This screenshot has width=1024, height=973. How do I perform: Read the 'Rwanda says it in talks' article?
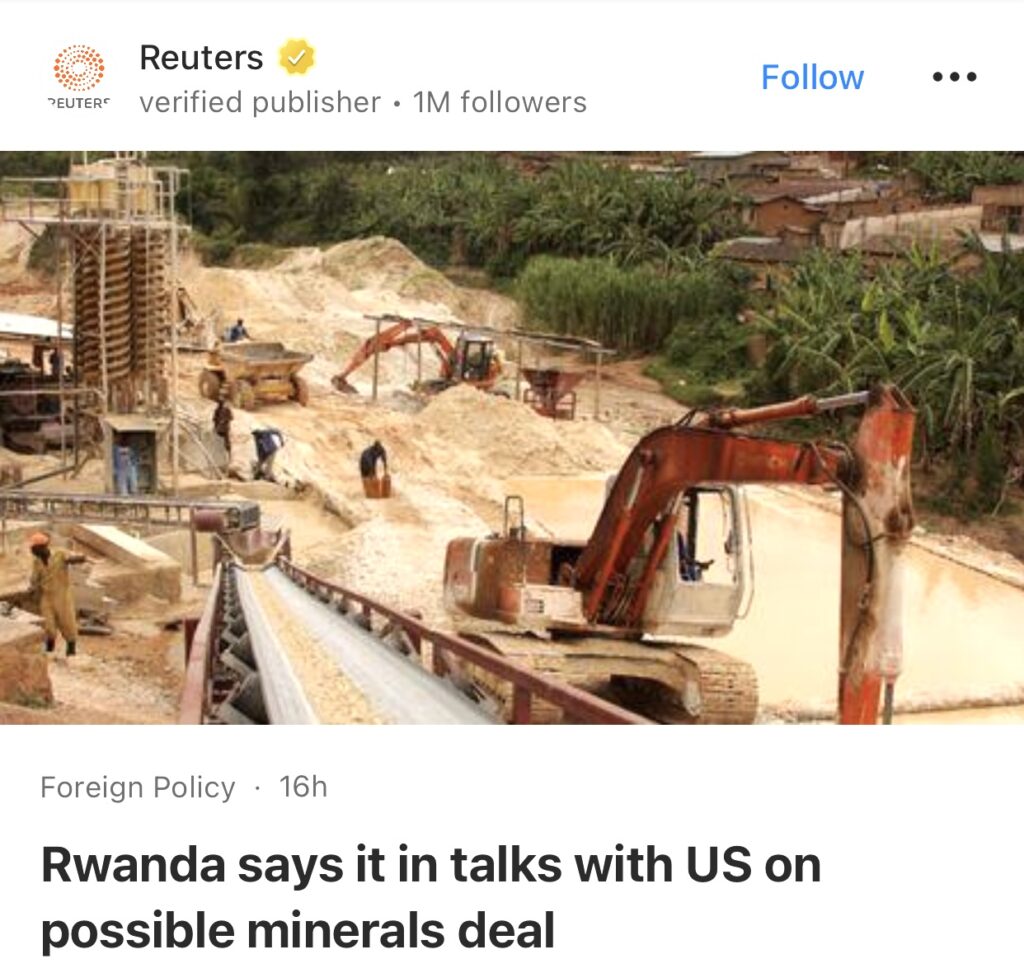[x=430, y=896]
